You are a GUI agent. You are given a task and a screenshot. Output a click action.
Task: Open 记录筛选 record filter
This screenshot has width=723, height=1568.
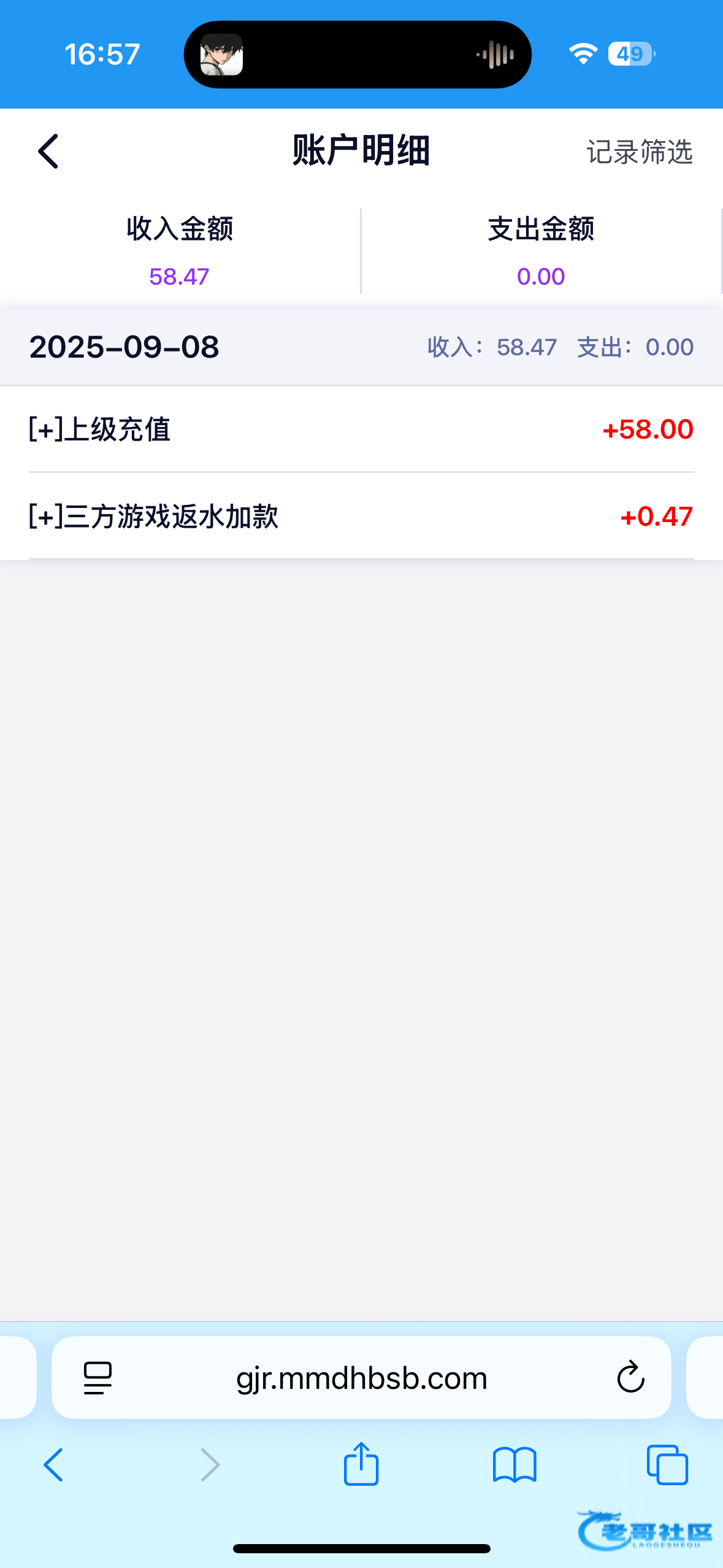[639, 152]
